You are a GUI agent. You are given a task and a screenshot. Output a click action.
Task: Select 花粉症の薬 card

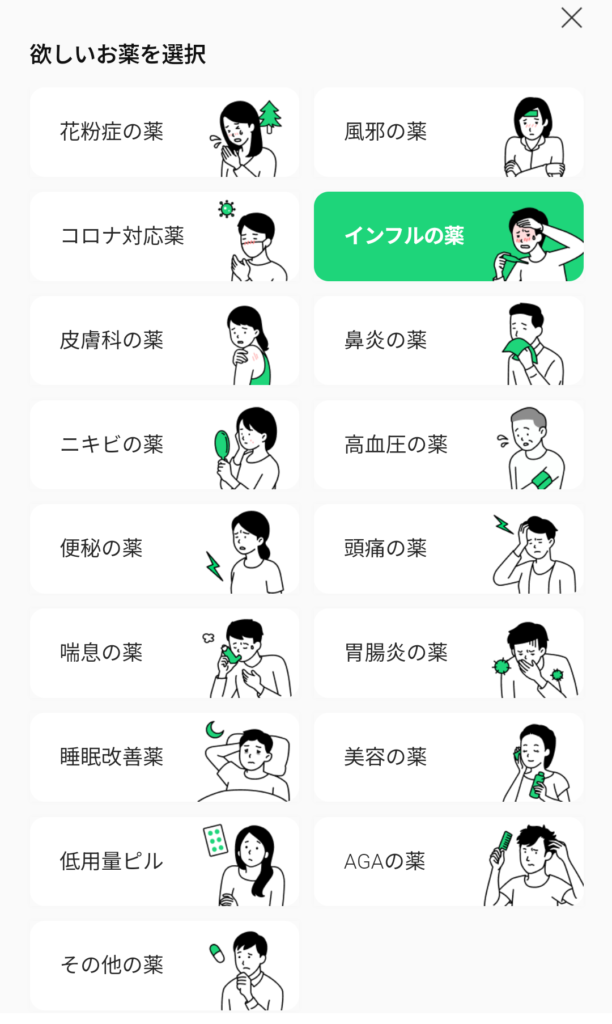(x=164, y=132)
